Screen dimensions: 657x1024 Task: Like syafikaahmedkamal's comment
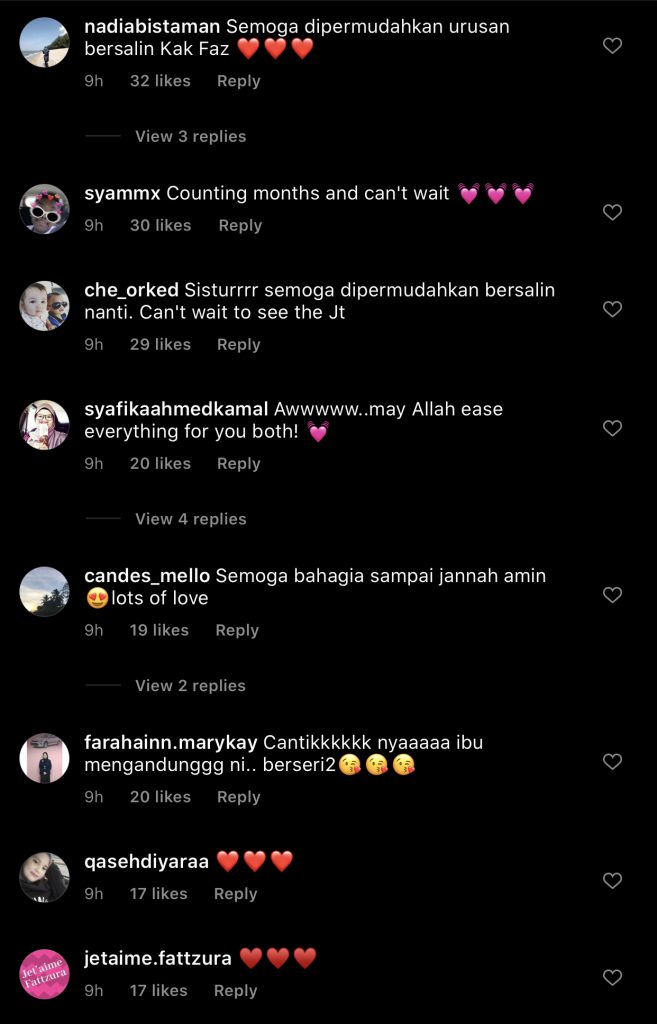tap(612, 428)
